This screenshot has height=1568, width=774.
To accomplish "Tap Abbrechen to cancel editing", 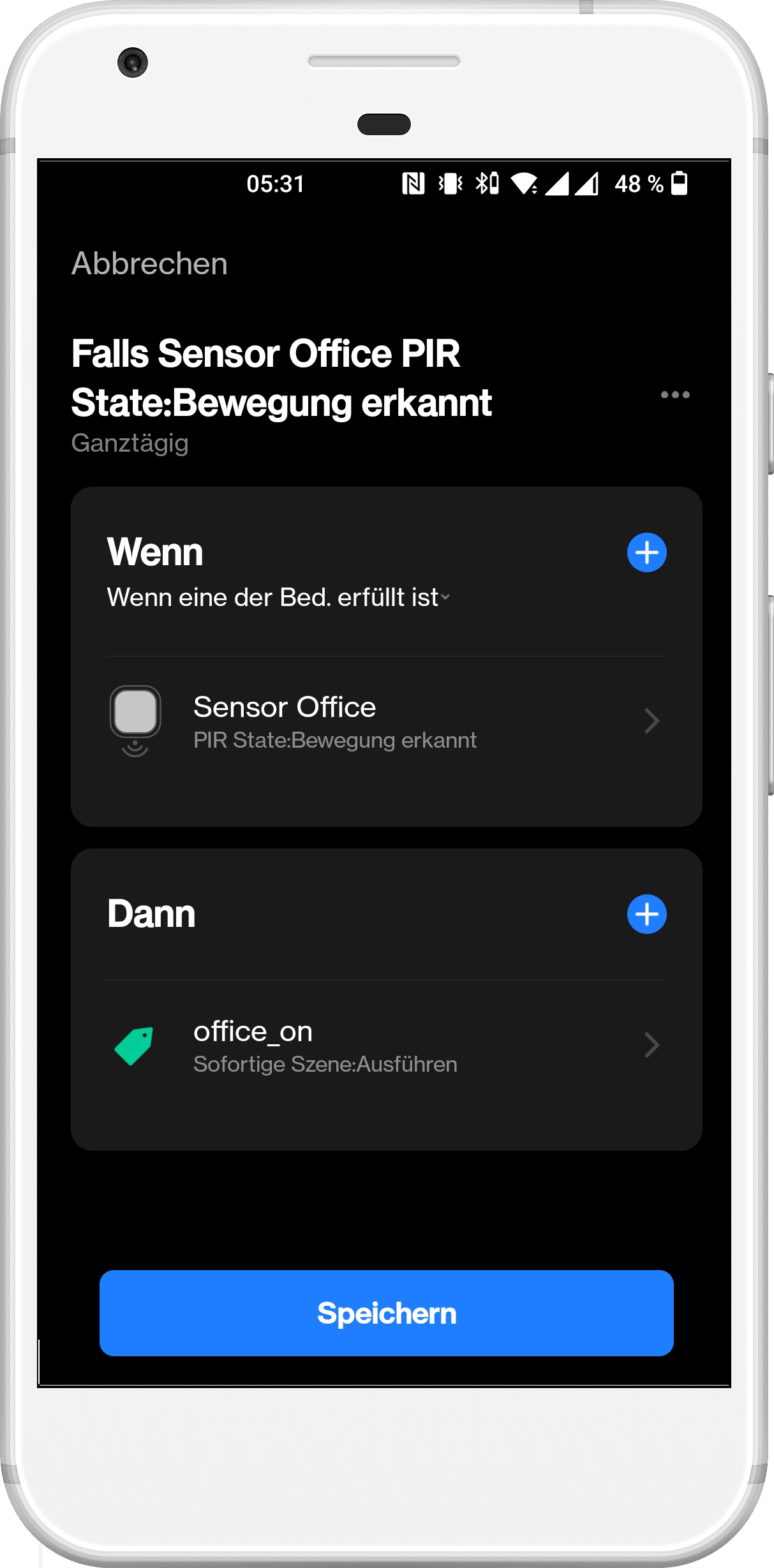I will click(149, 263).
